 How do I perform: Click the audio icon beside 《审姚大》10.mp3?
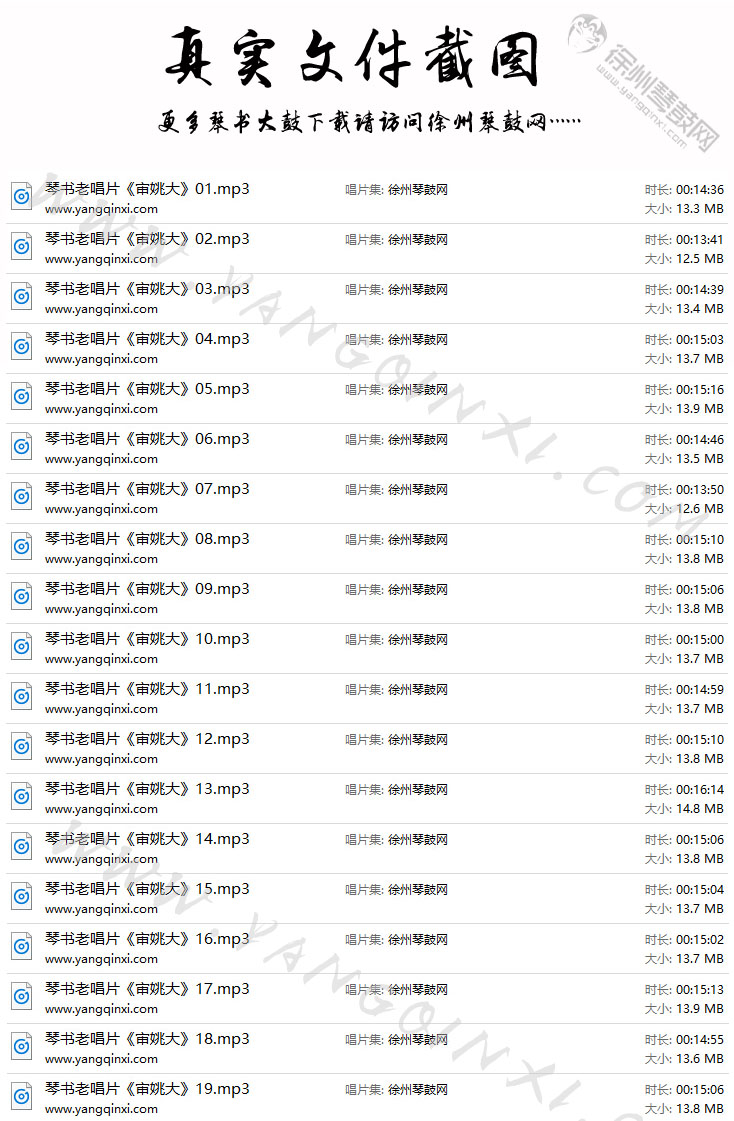(21, 646)
